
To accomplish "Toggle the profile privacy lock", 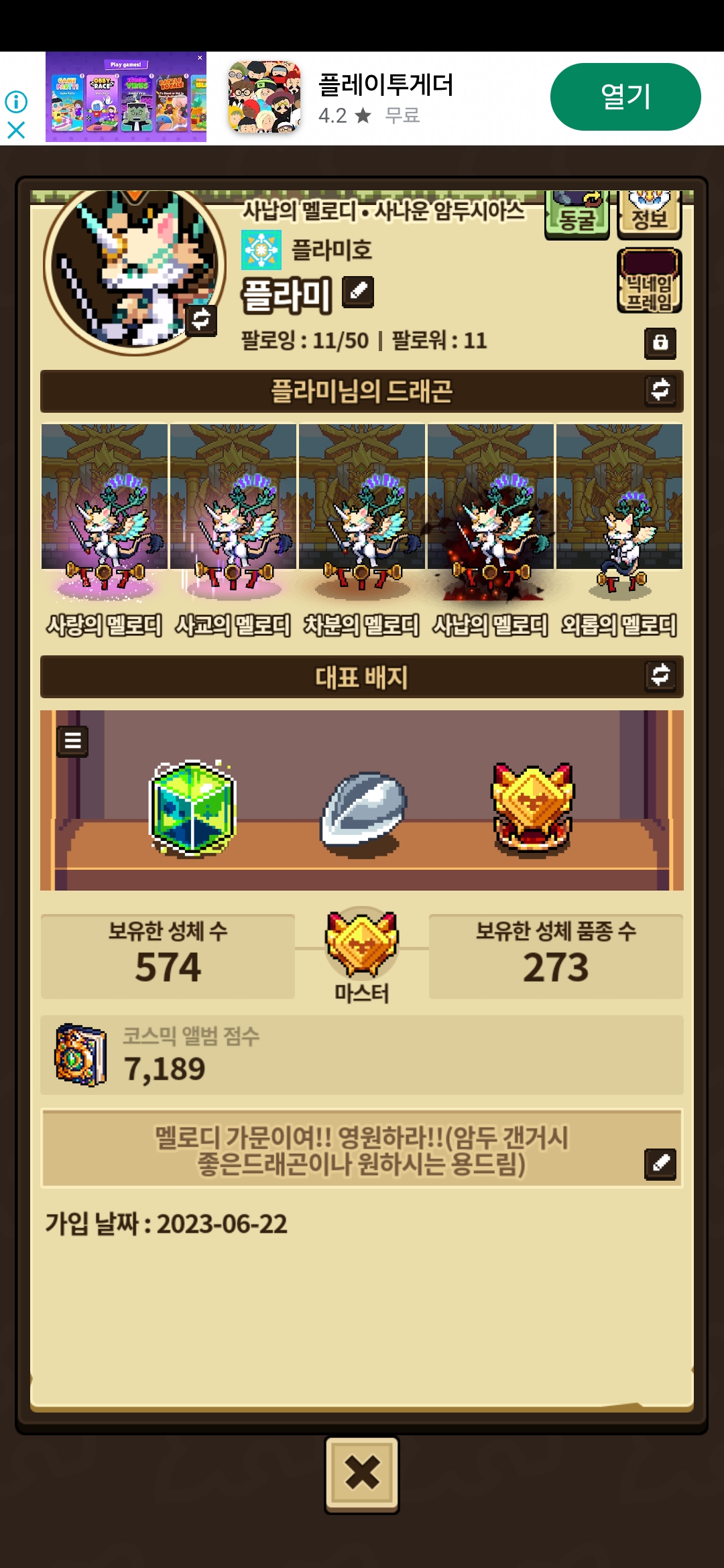I will [x=660, y=343].
